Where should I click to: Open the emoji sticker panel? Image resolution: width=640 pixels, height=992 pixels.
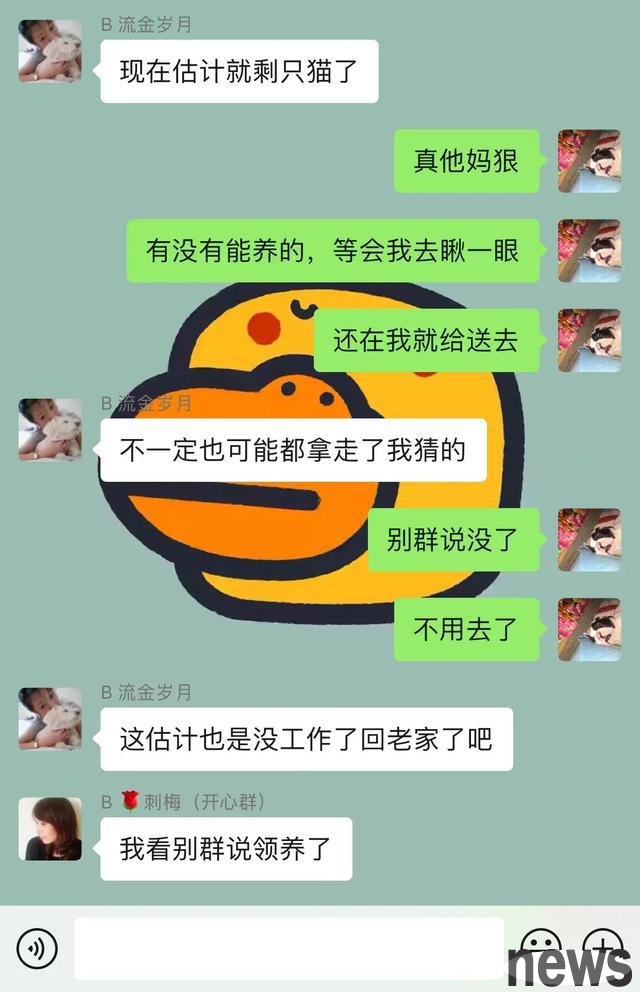541,946
